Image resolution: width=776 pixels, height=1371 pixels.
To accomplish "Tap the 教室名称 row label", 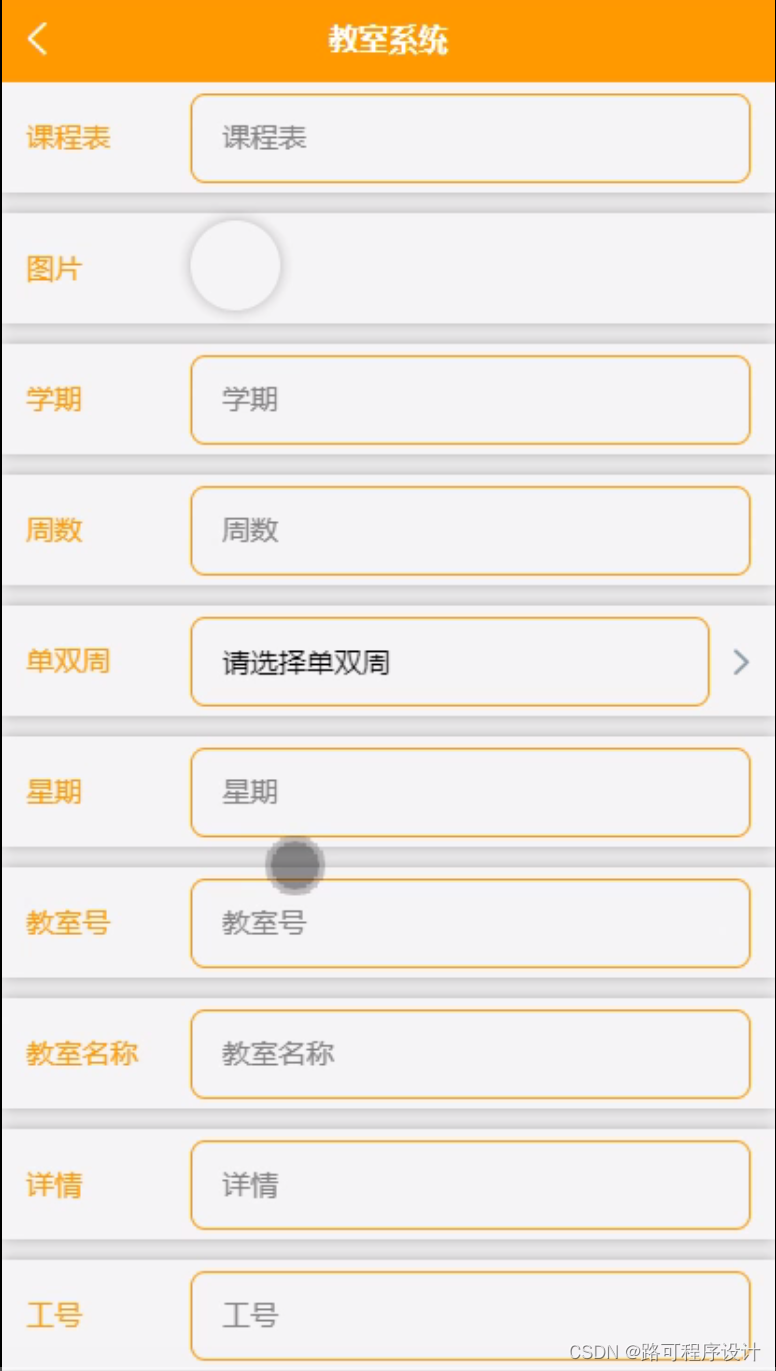I will (x=81, y=1054).
